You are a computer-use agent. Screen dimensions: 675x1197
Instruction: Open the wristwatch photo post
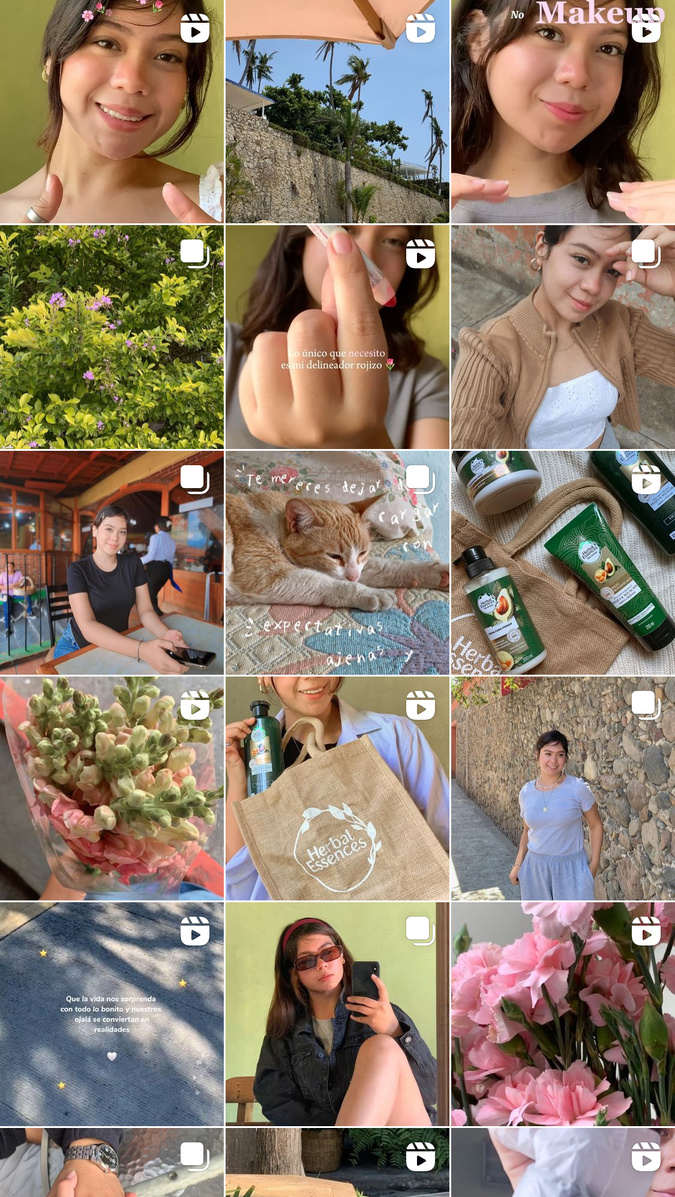click(111, 1164)
